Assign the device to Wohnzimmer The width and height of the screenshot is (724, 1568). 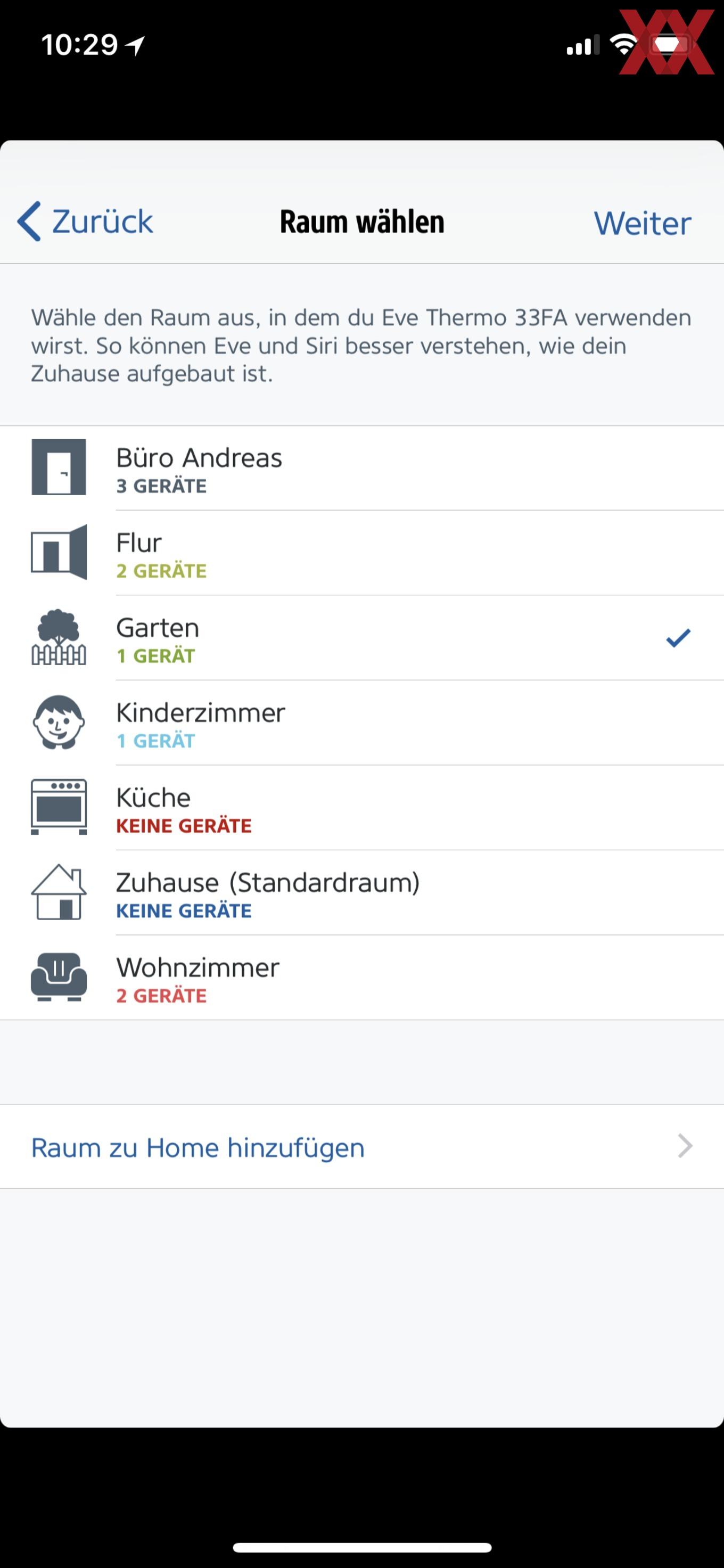click(x=362, y=978)
